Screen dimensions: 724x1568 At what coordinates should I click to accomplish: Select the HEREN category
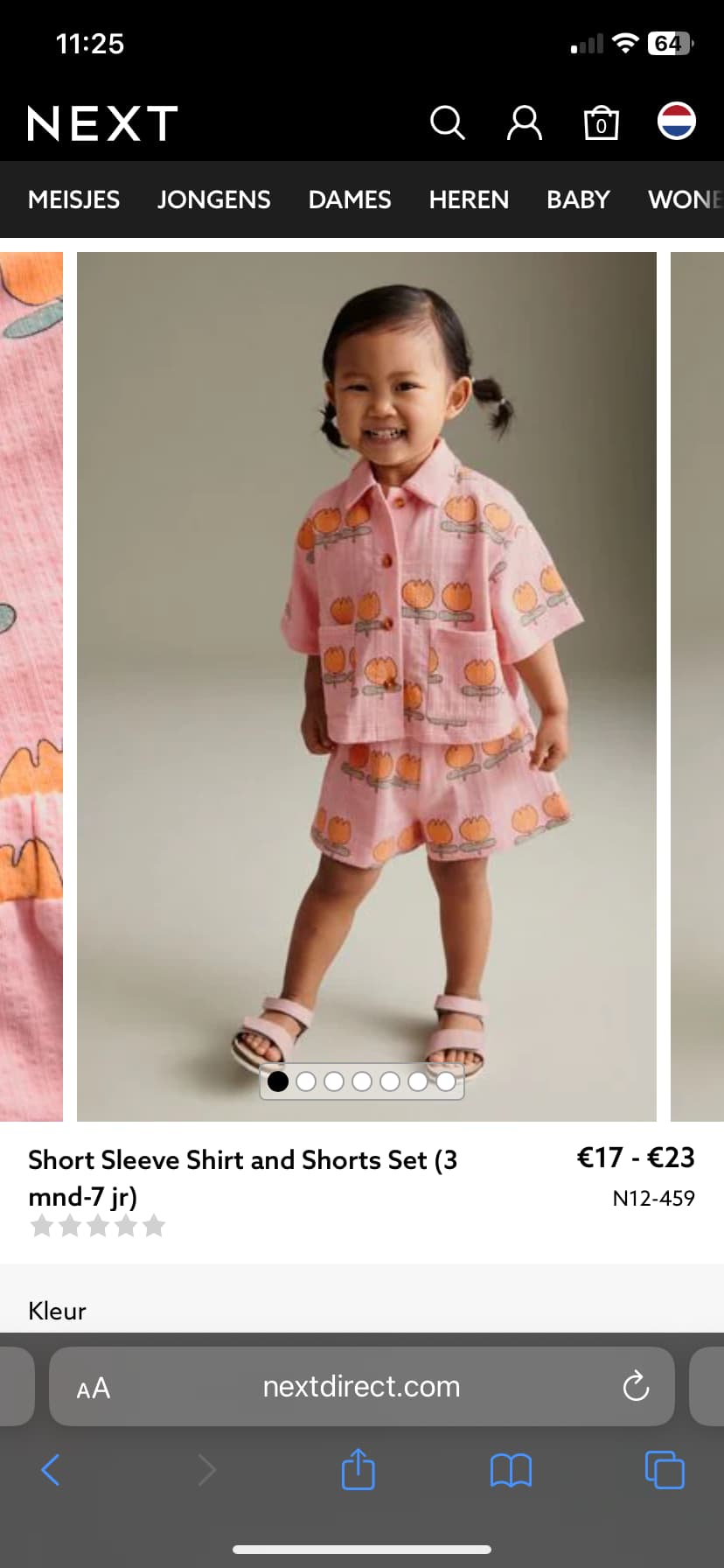tap(469, 199)
